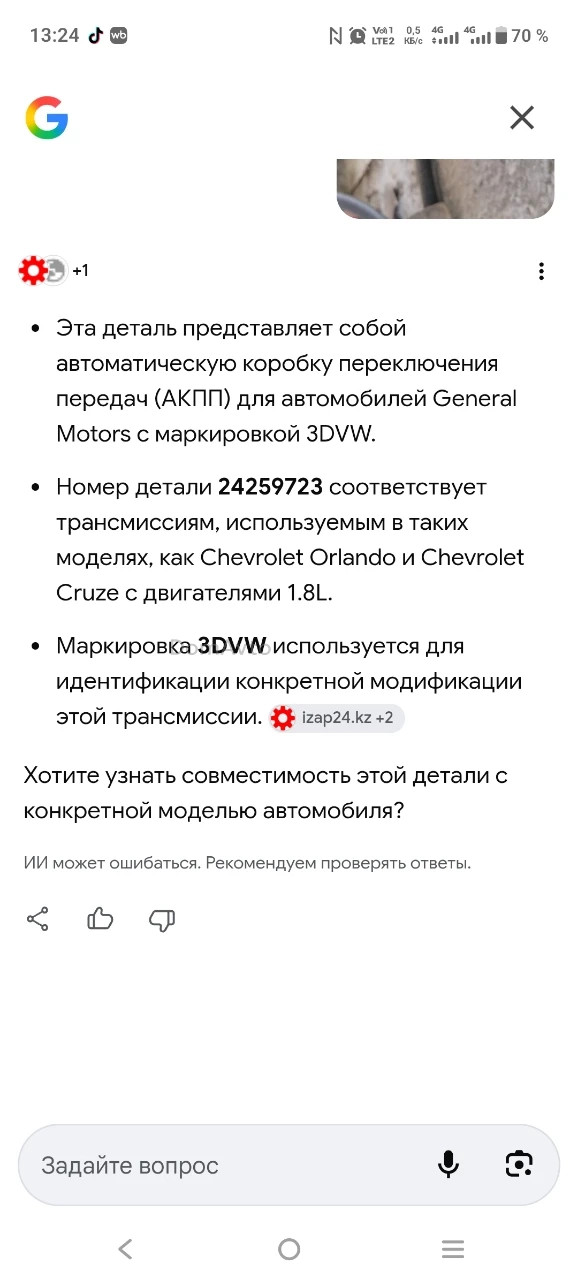Like the answer with thumbs up
This screenshot has height=1280, width=578.
[x=100, y=919]
